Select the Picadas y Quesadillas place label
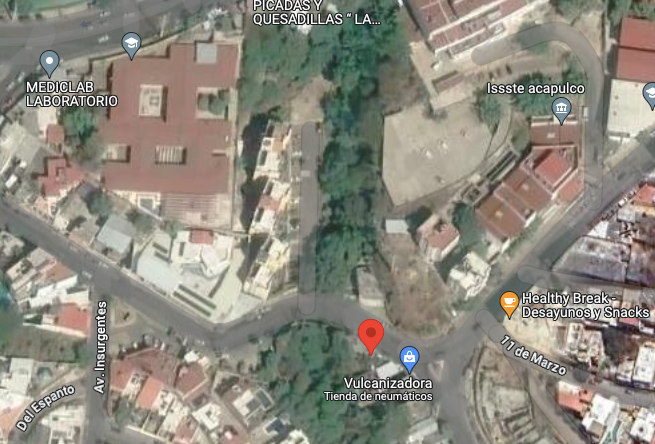655x444 pixels. (x=317, y=13)
